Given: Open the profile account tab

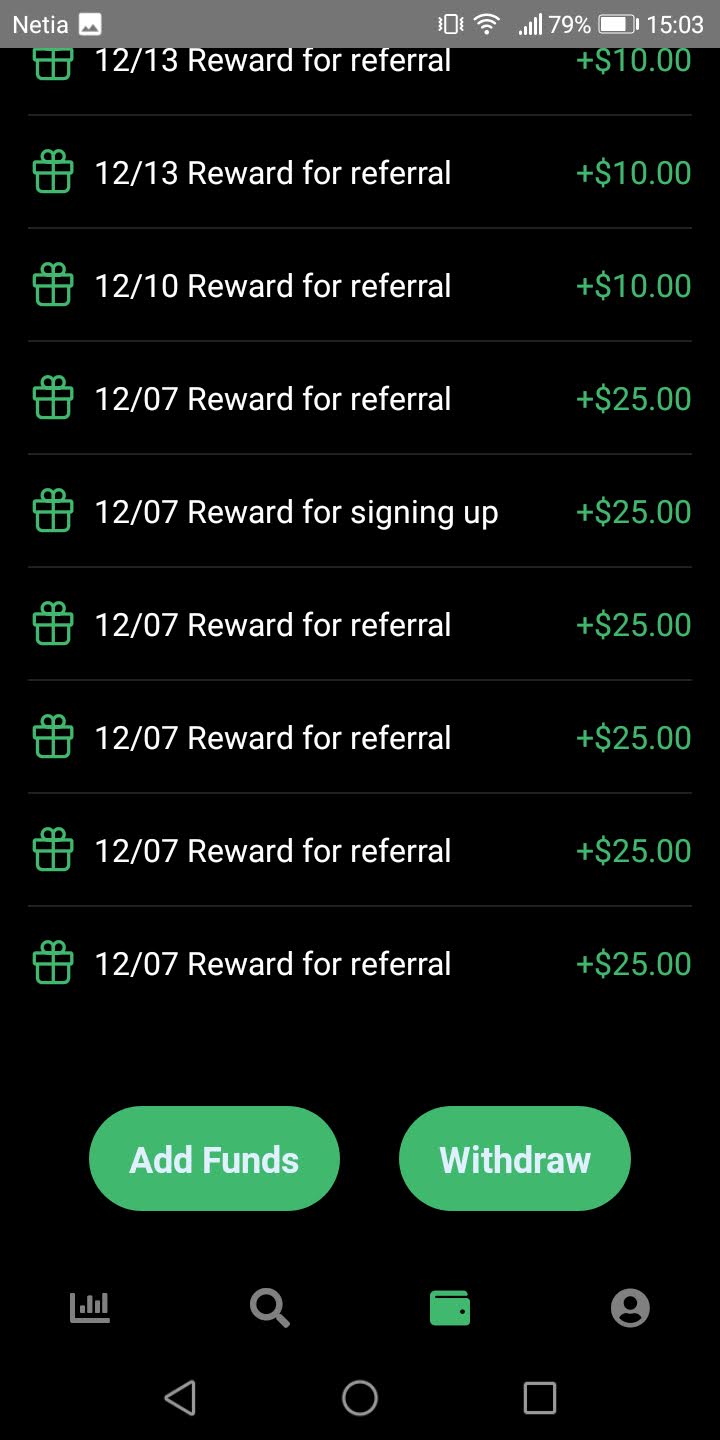Looking at the screenshot, I should point(630,1307).
